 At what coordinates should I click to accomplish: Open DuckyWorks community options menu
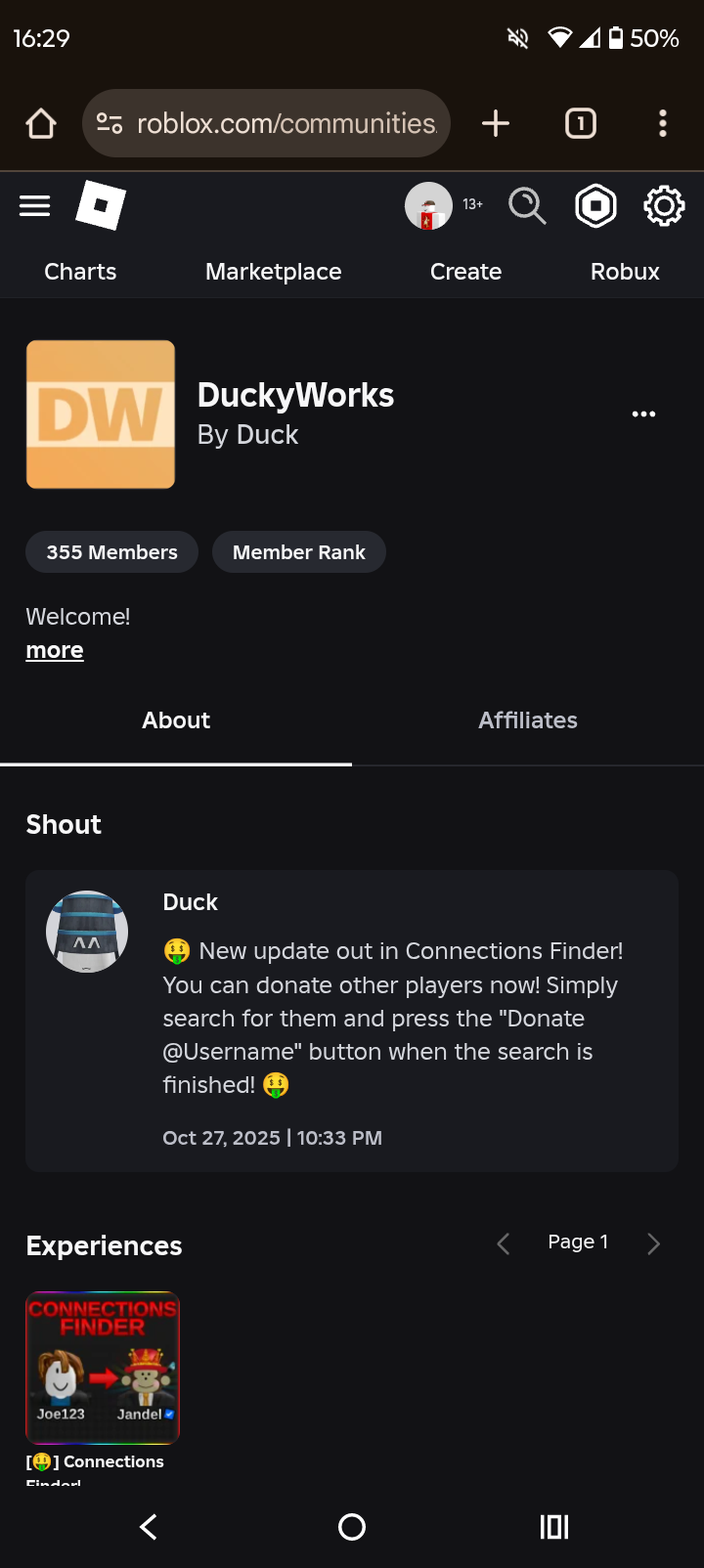(643, 414)
